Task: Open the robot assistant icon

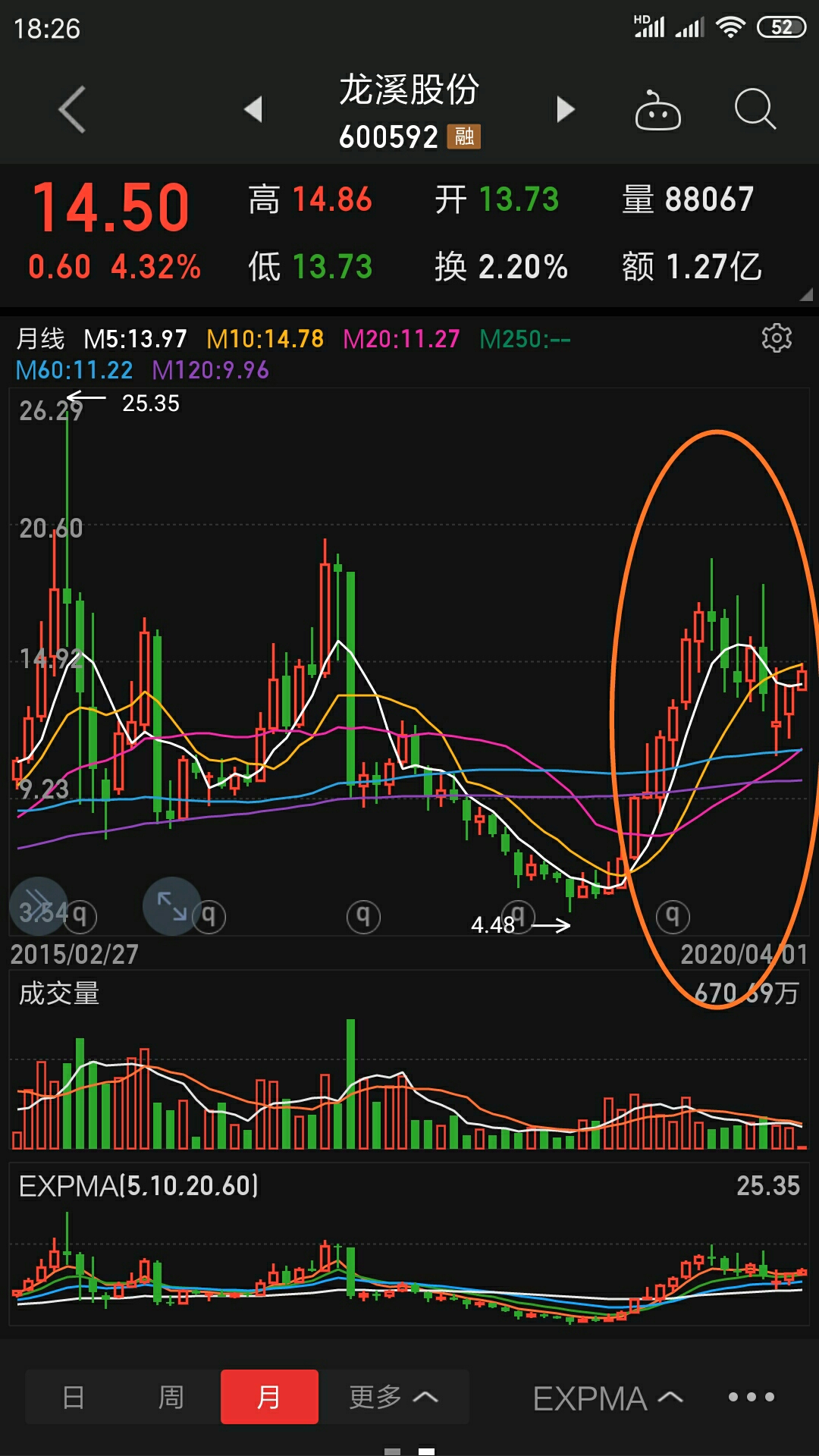Action: tap(657, 110)
